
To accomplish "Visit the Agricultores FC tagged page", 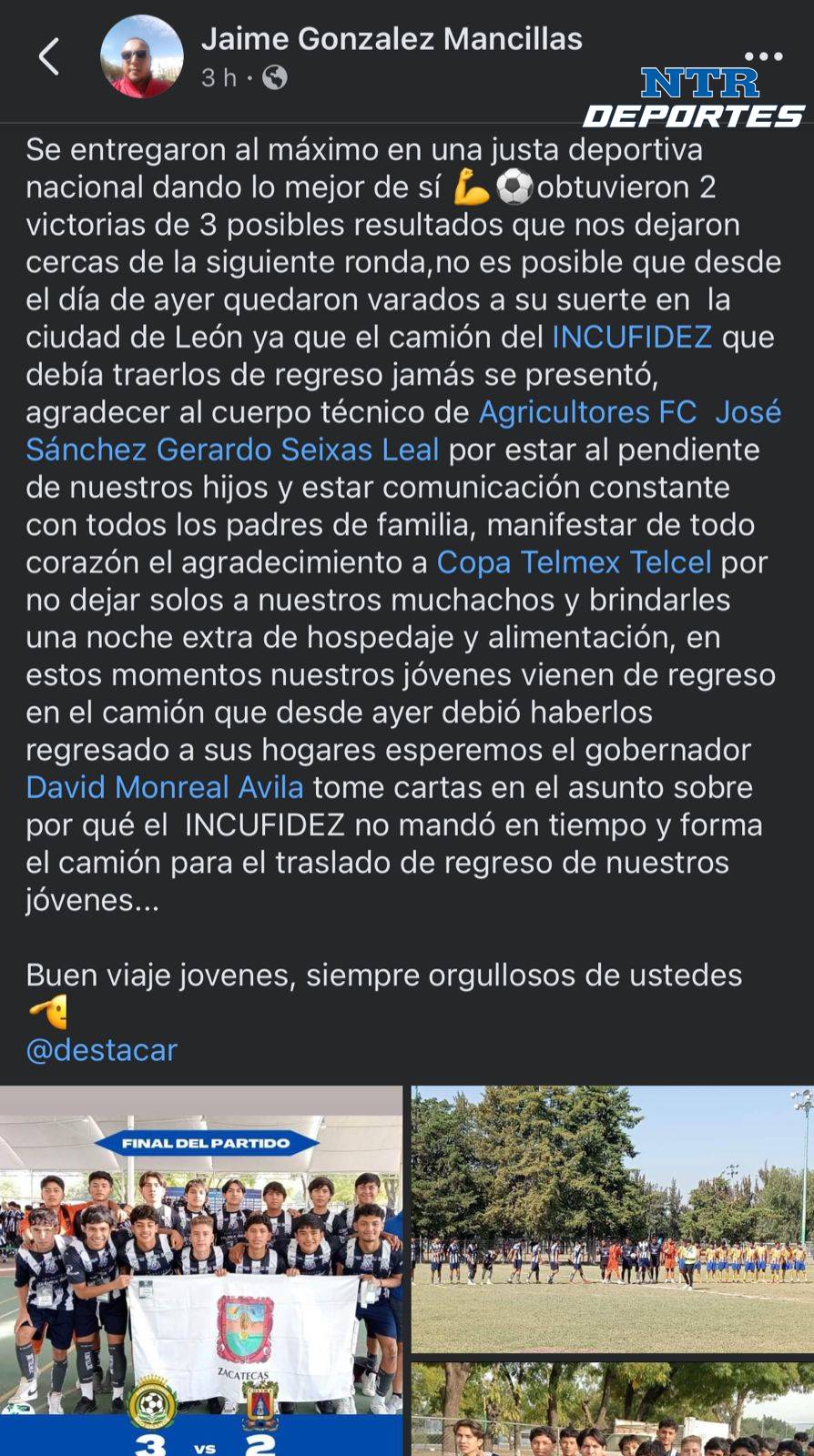I will (x=587, y=412).
